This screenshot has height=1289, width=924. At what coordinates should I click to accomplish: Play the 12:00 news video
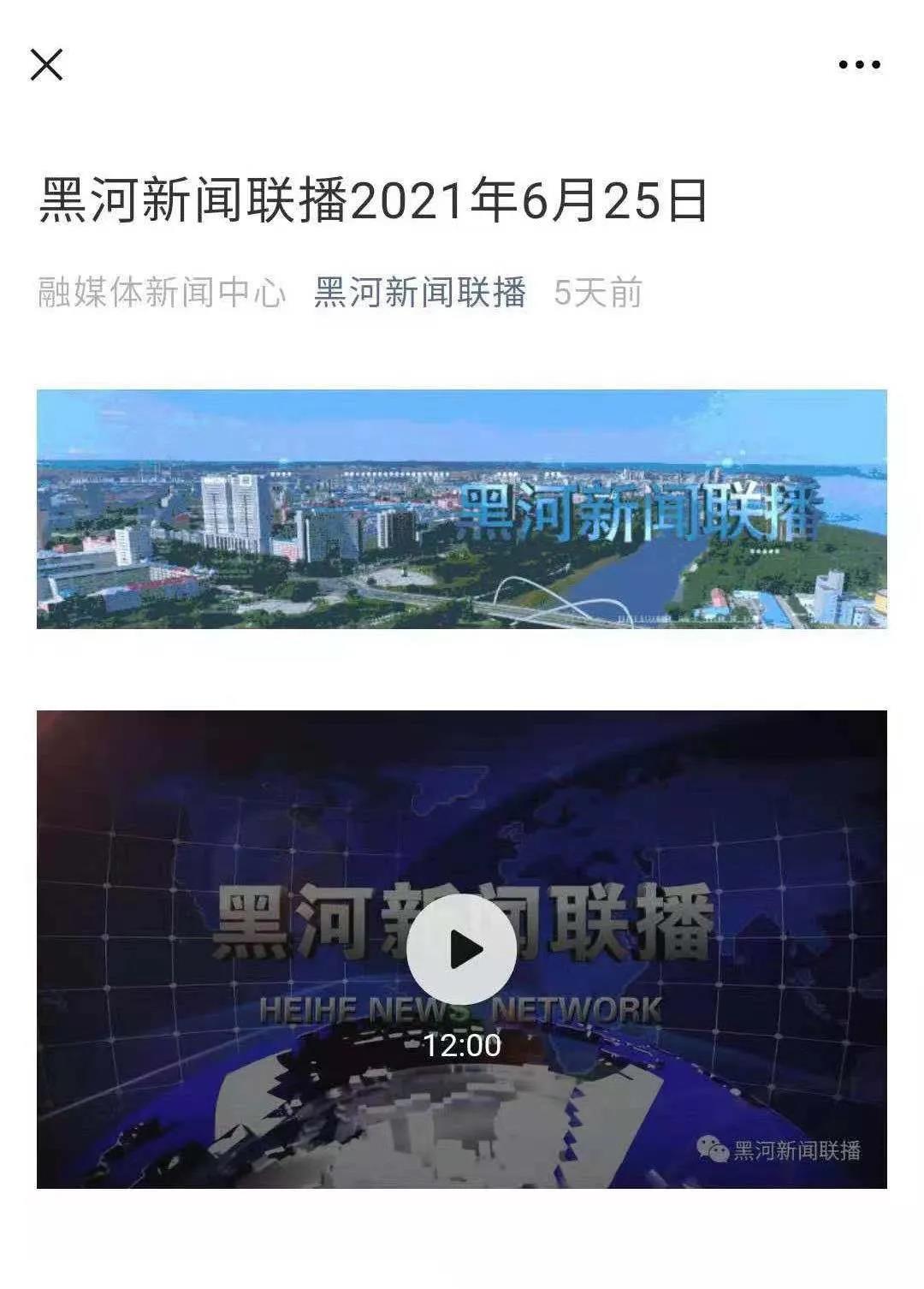click(x=462, y=949)
